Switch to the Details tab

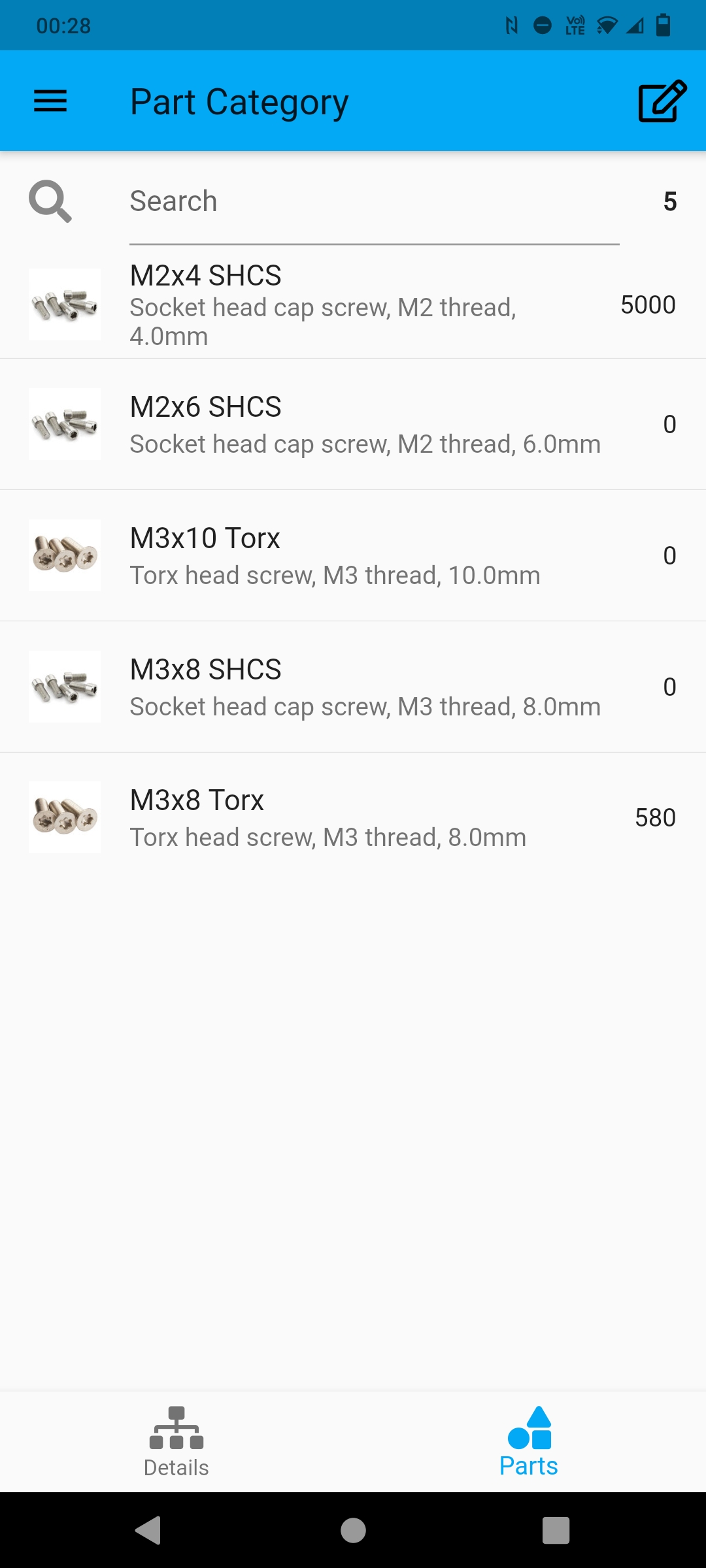pyautogui.click(x=176, y=1442)
